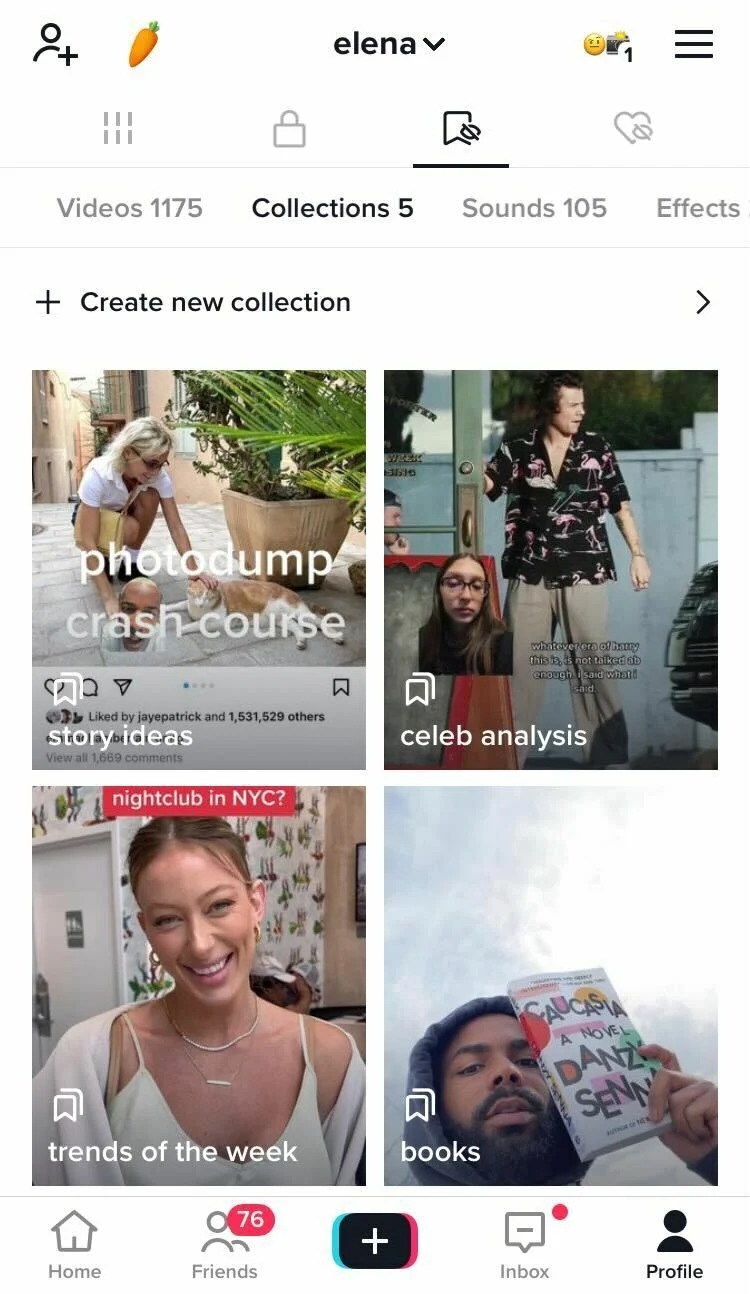The image size is (750, 1294).
Task: Open the emoji profile views icon
Action: pos(607,45)
